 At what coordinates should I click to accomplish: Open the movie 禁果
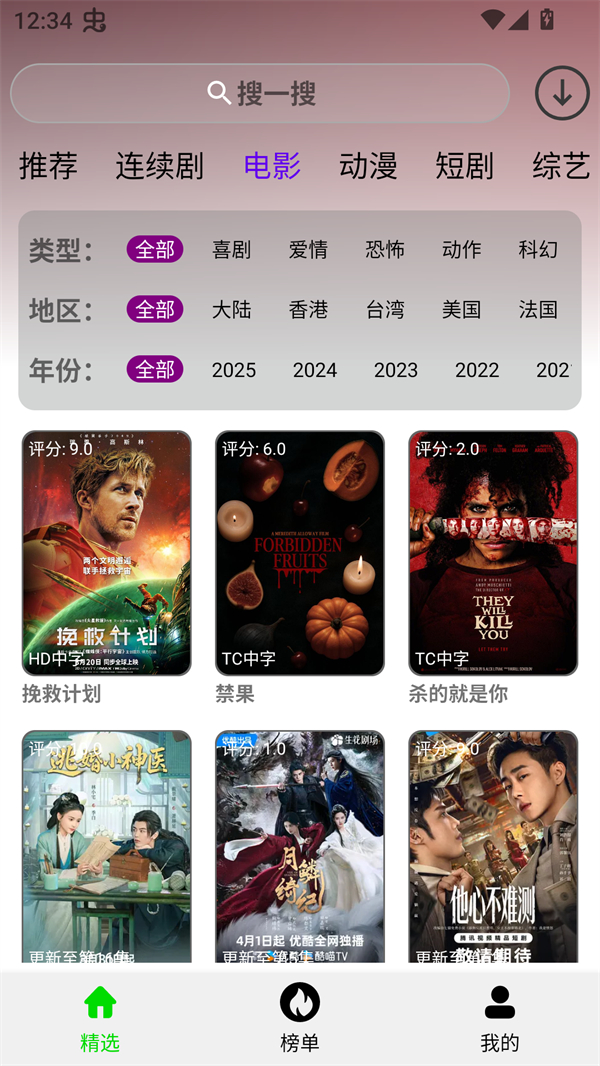300,553
